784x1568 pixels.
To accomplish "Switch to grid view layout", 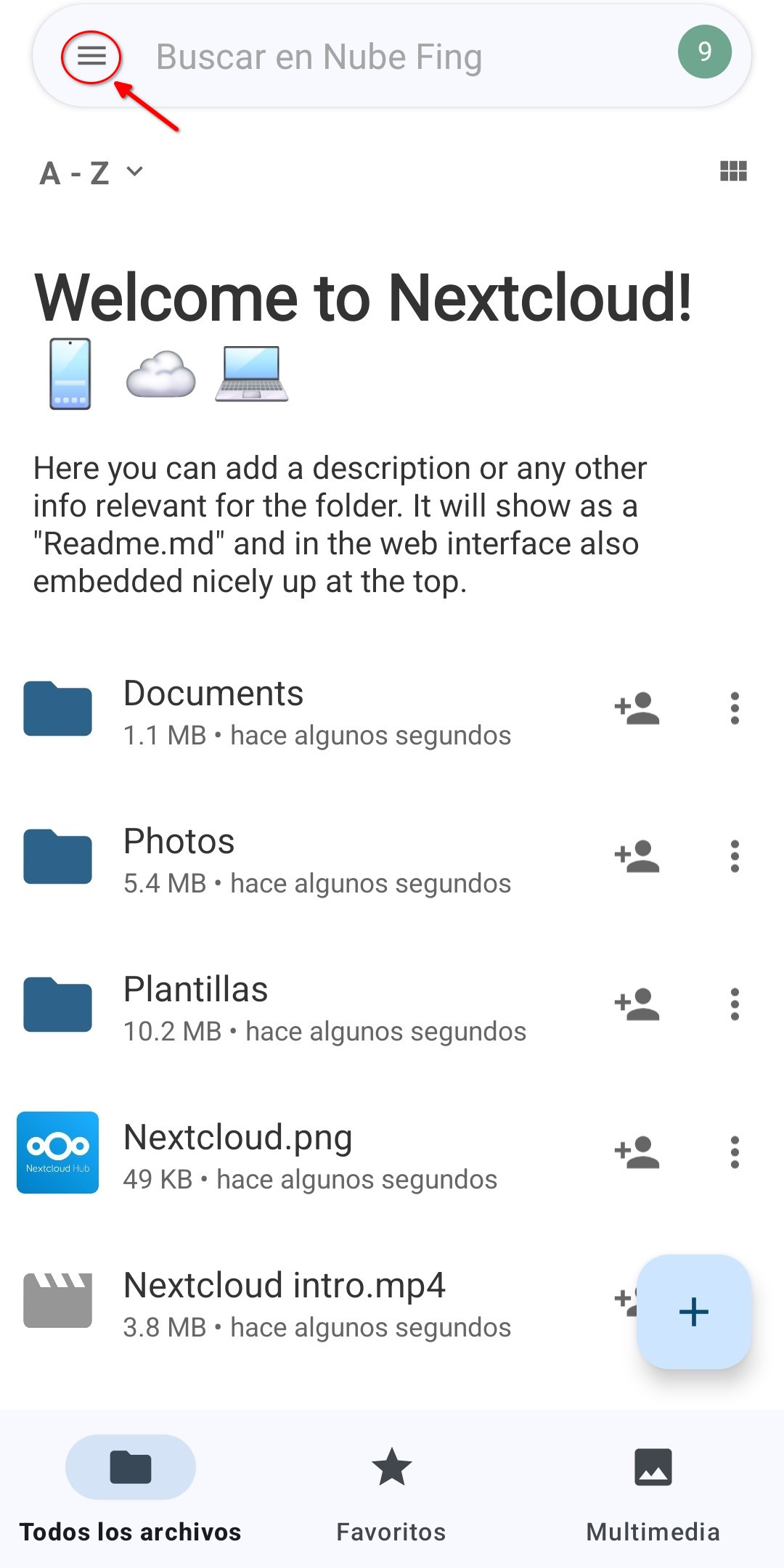I will click(732, 171).
